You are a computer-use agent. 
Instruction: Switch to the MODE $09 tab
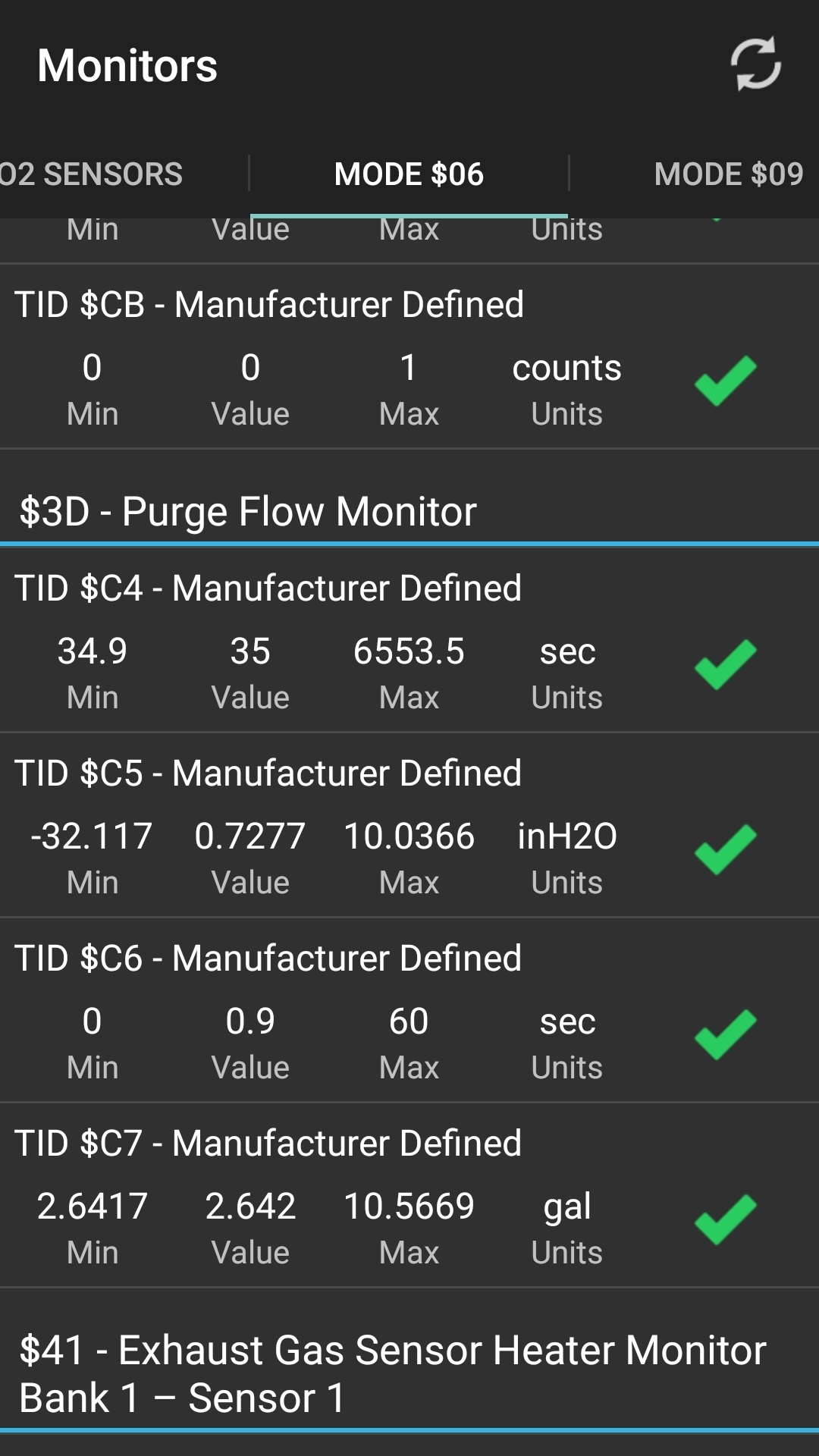point(728,174)
